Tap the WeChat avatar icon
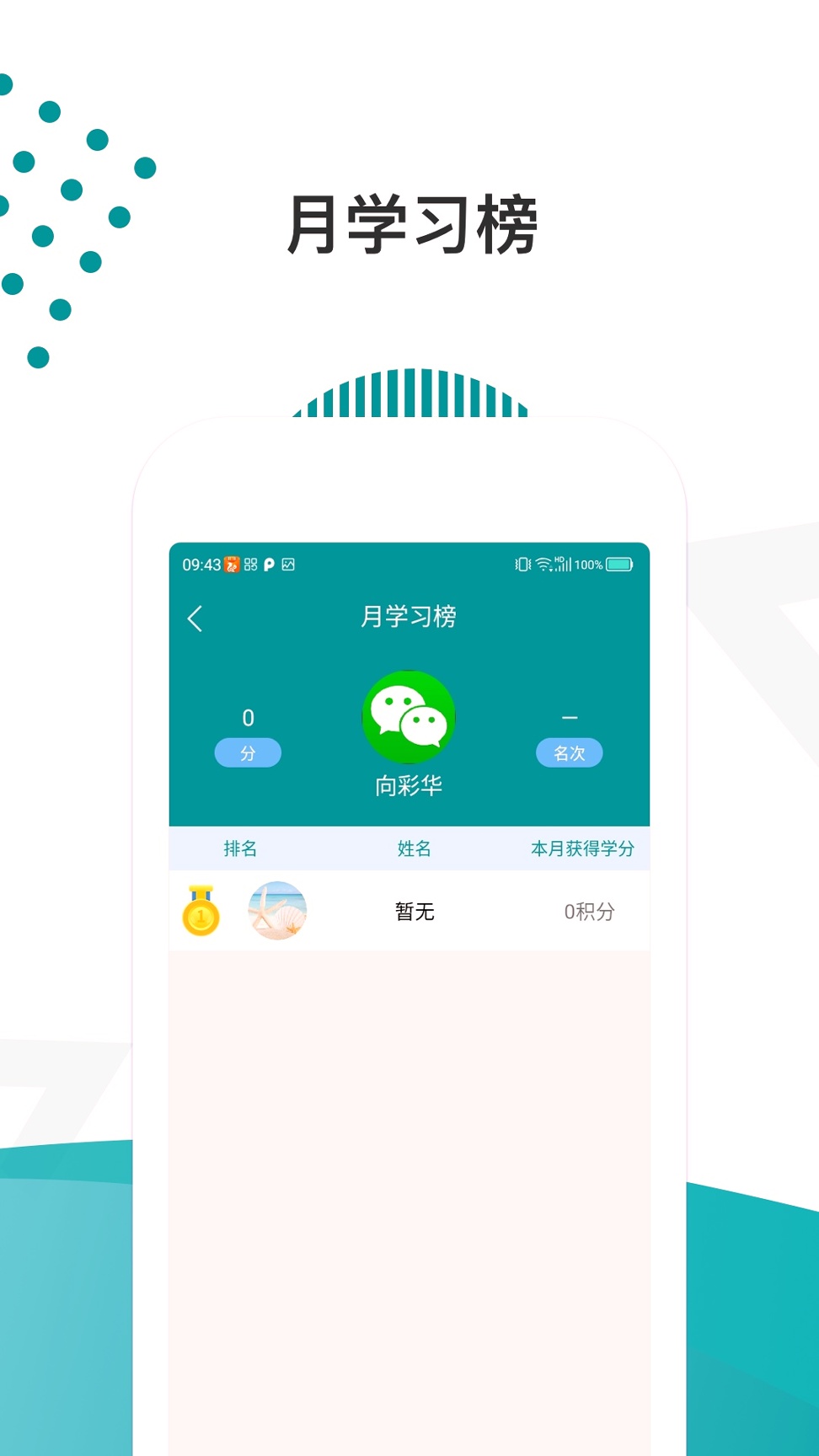The width and height of the screenshot is (819, 1456). (x=409, y=717)
